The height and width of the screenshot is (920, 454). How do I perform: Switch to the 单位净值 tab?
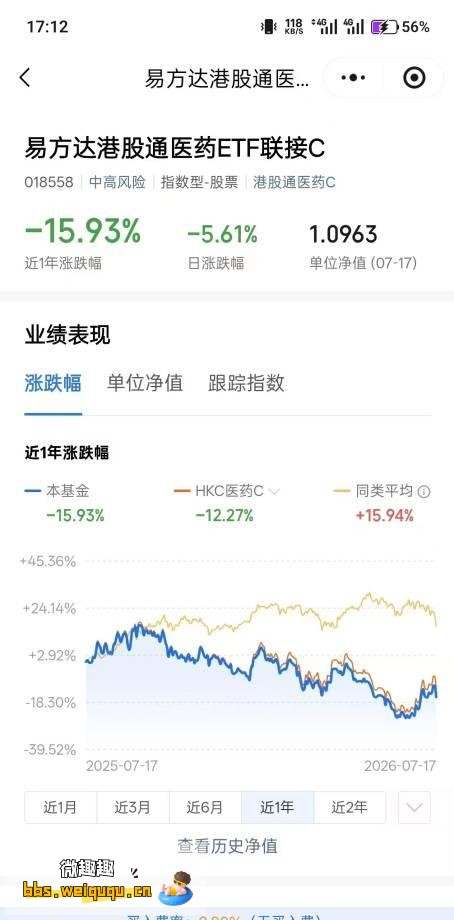(x=145, y=383)
